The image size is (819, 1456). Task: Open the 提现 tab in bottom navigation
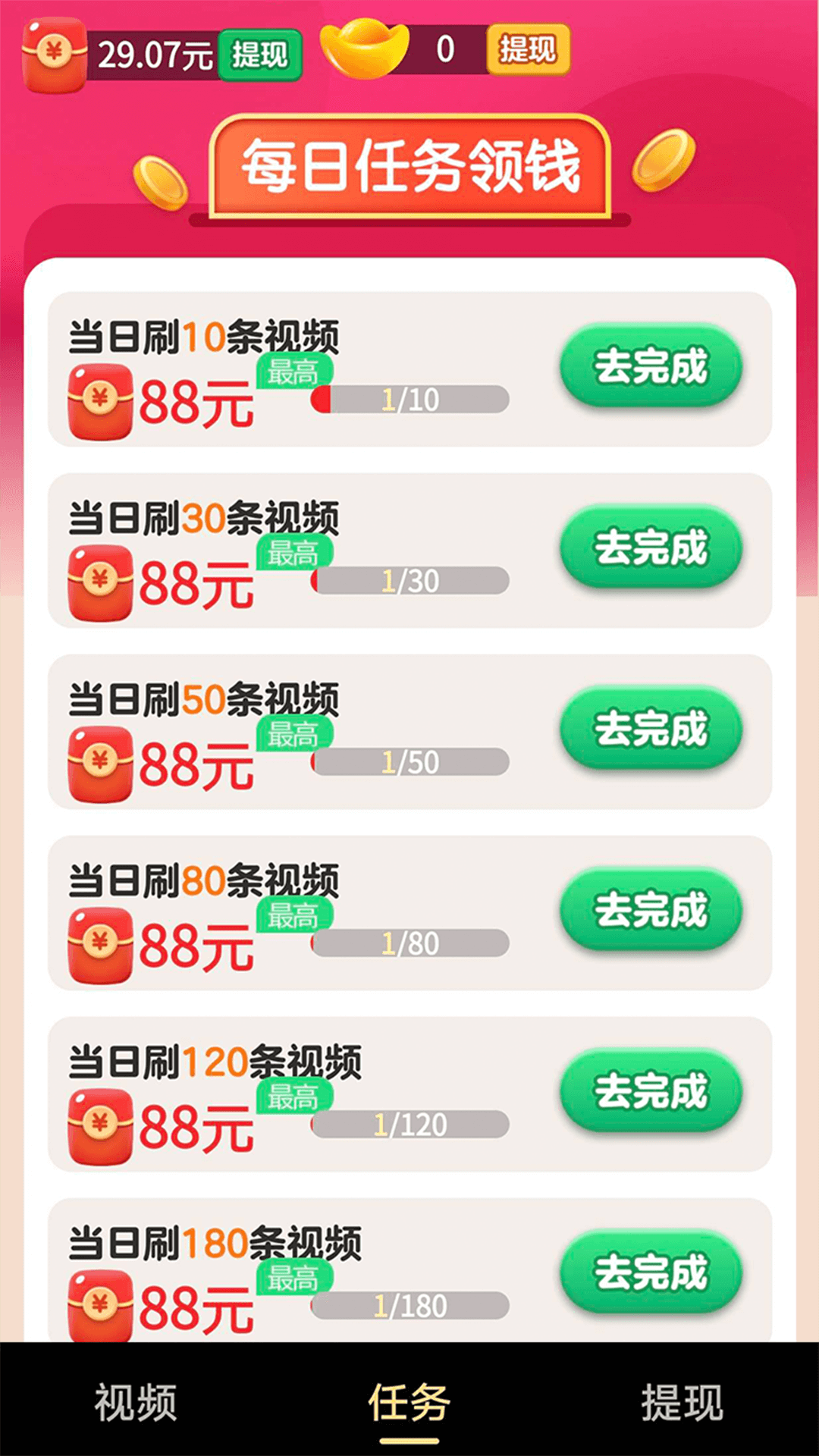tap(682, 1401)
